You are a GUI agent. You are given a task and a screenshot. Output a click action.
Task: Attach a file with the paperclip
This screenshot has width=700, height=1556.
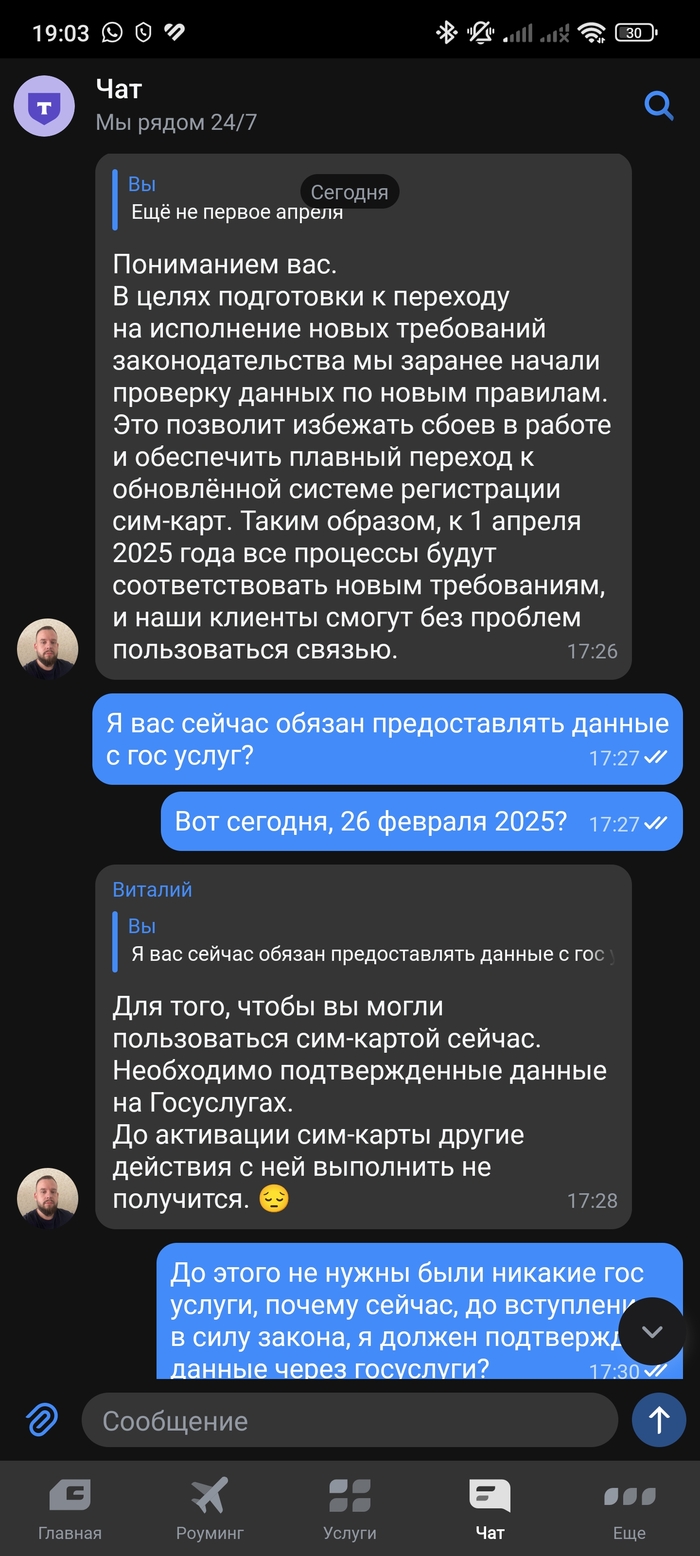(42, 1419)
